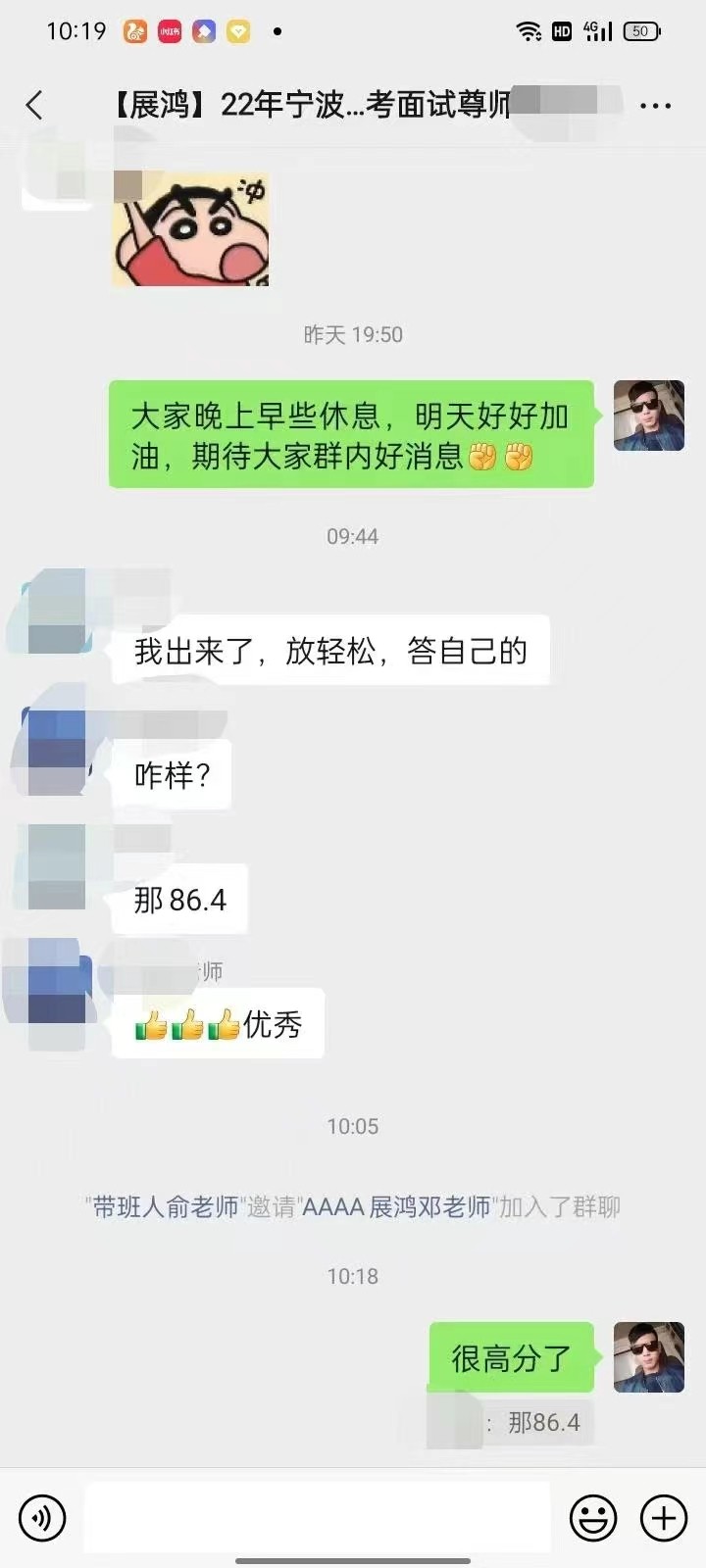Screen dimensions: 706x1568
Task: Open the Crayon Shin-chan sticker message
Action: point(190,229)
